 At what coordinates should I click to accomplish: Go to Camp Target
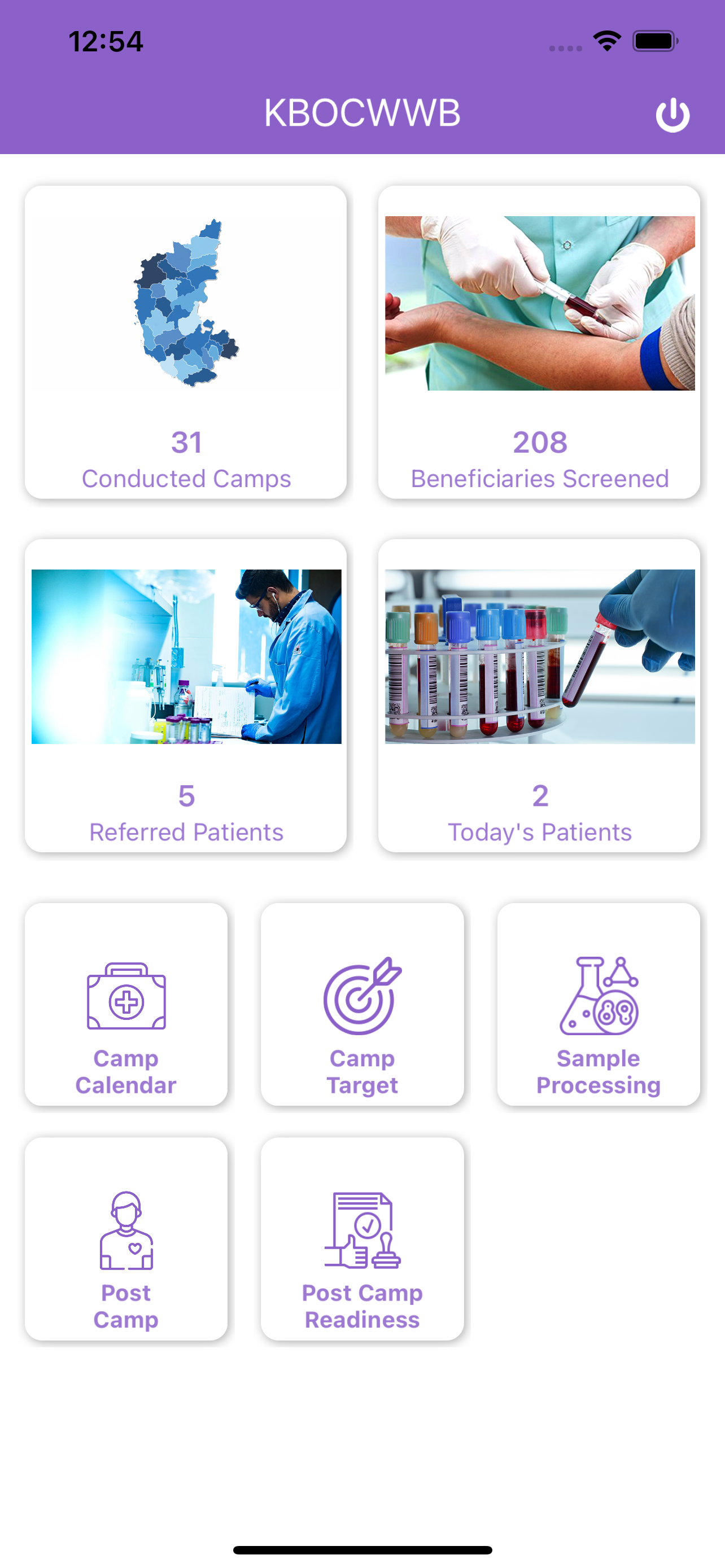coord(362,1004)
